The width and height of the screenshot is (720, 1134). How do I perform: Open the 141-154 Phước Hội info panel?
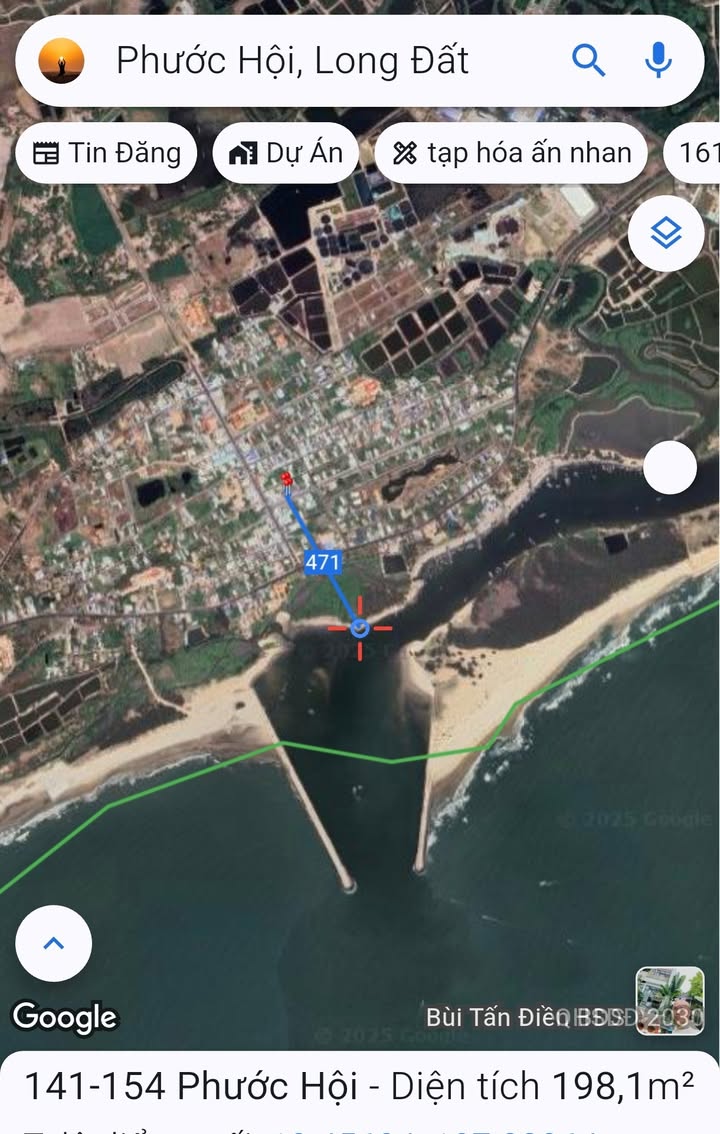click(360, 1087)
